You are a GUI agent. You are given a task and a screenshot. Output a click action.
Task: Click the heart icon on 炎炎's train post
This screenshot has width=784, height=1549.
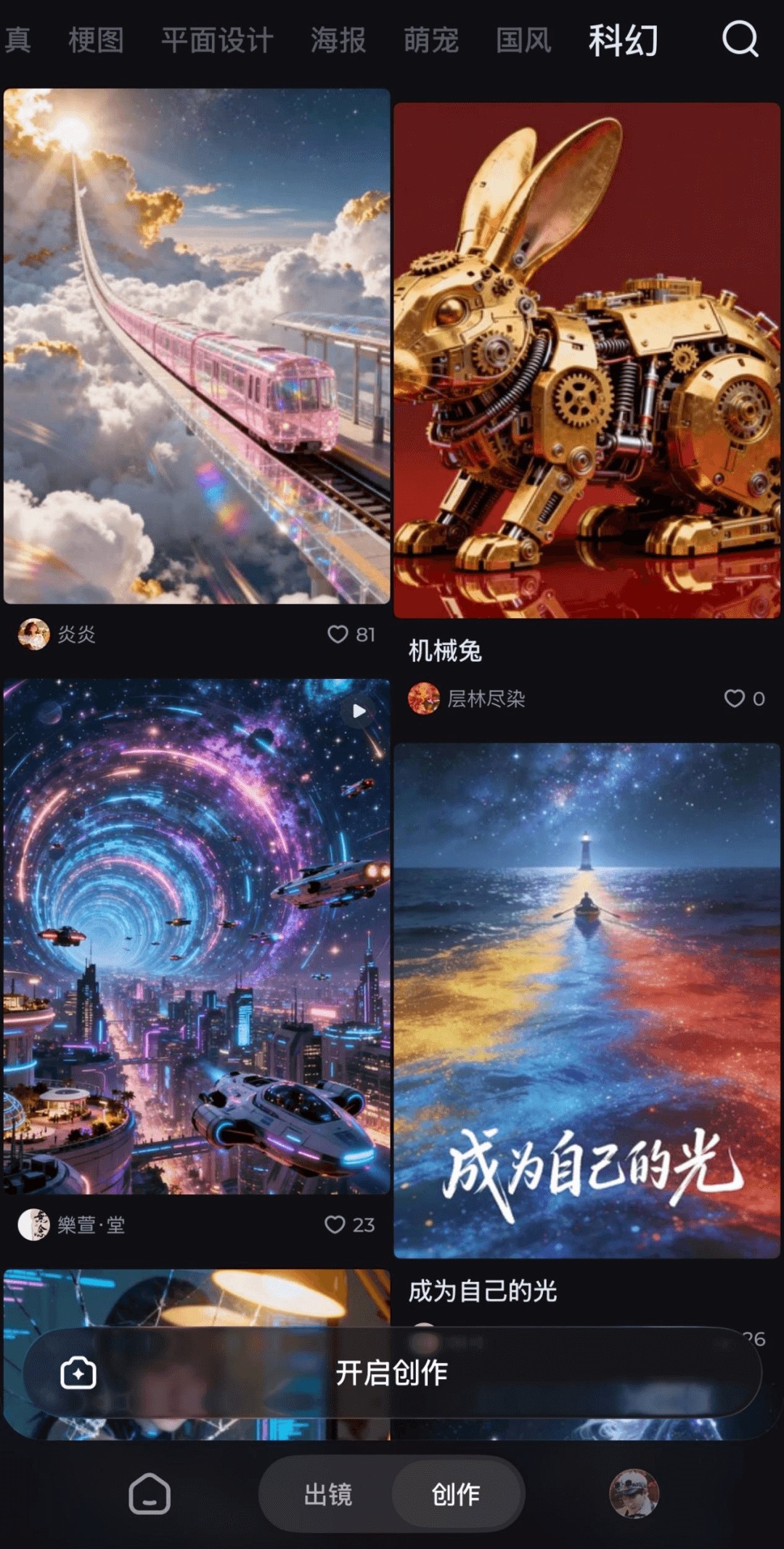[338, 635]
